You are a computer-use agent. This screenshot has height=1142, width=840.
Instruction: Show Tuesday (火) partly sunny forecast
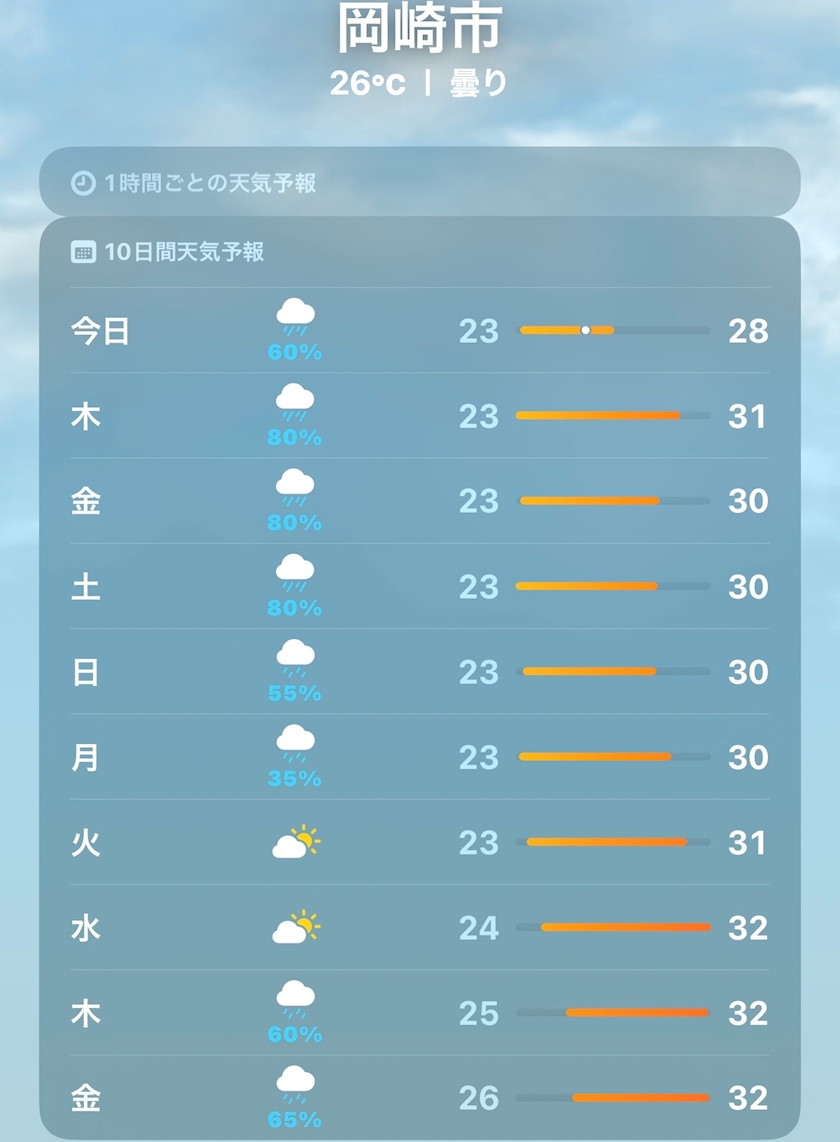pyautogui.click(x=420, y=842)
